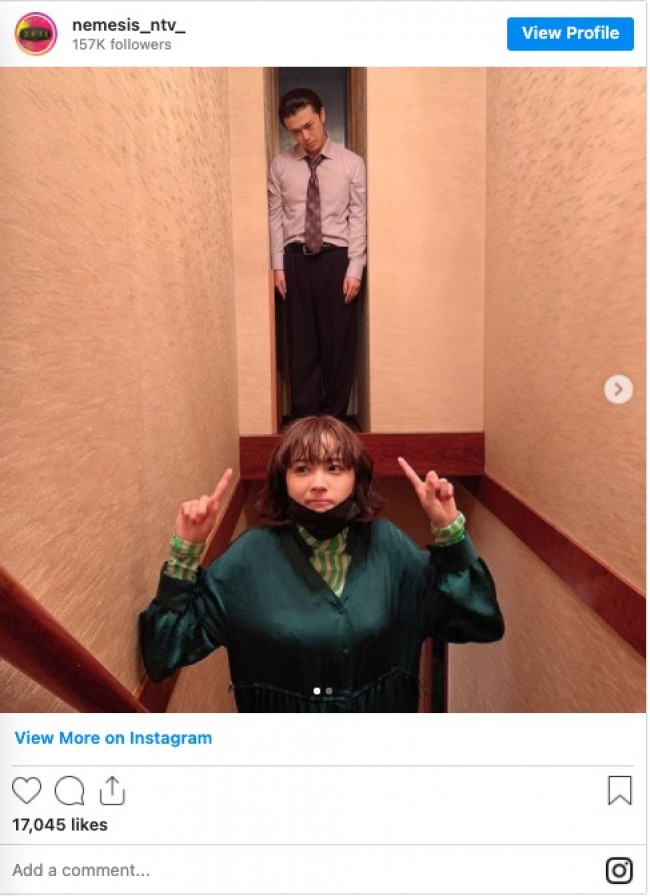Share this post
This screenshot has width=650, height=896.
[x=112, y=790]
